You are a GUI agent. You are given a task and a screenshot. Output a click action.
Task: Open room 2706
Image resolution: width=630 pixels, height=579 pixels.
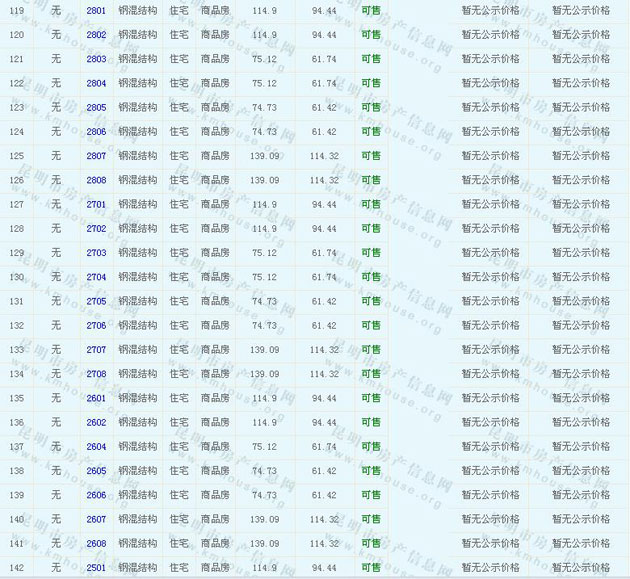[96, 325]
